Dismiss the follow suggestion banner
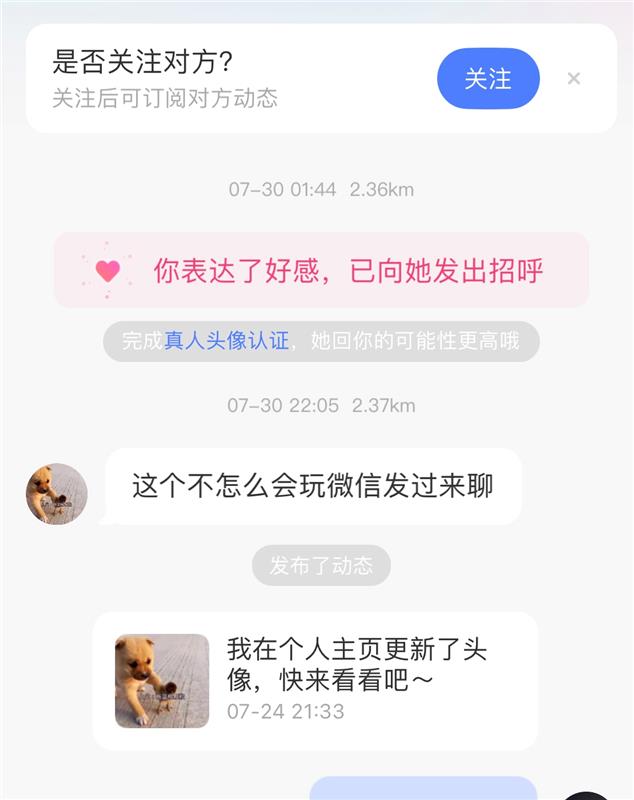The height and width of the screenshot is (800, 634). (x=574, y=78)
